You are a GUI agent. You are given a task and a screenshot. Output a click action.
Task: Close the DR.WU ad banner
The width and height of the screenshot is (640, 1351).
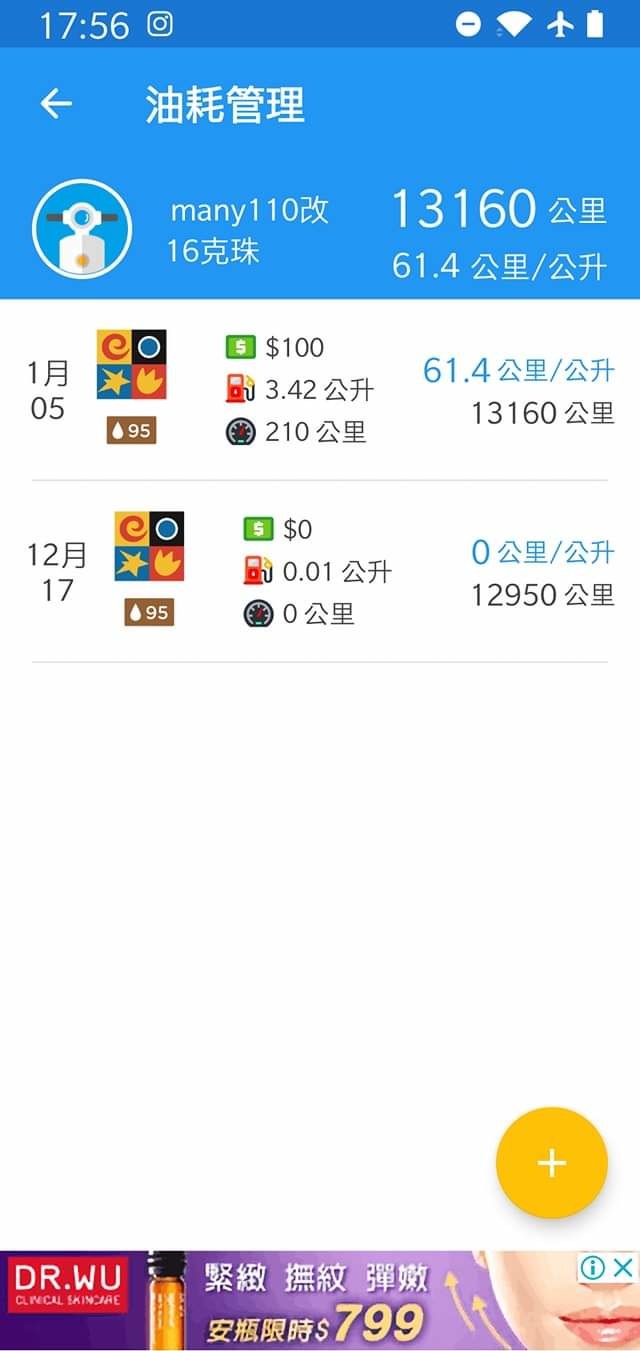pyautogui.click(x=622, y=1268)
